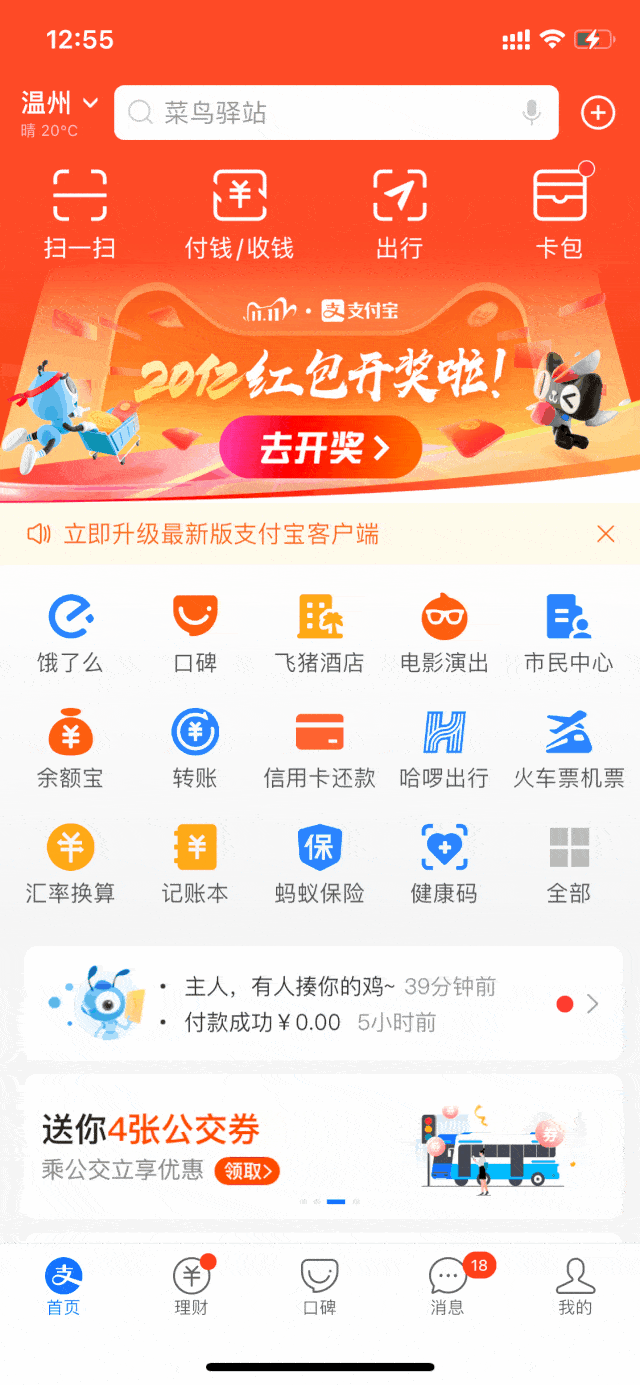Tap the plus icon beside the search box
The height and width of the screenshot is (1385, 640).
coord(598,113)
